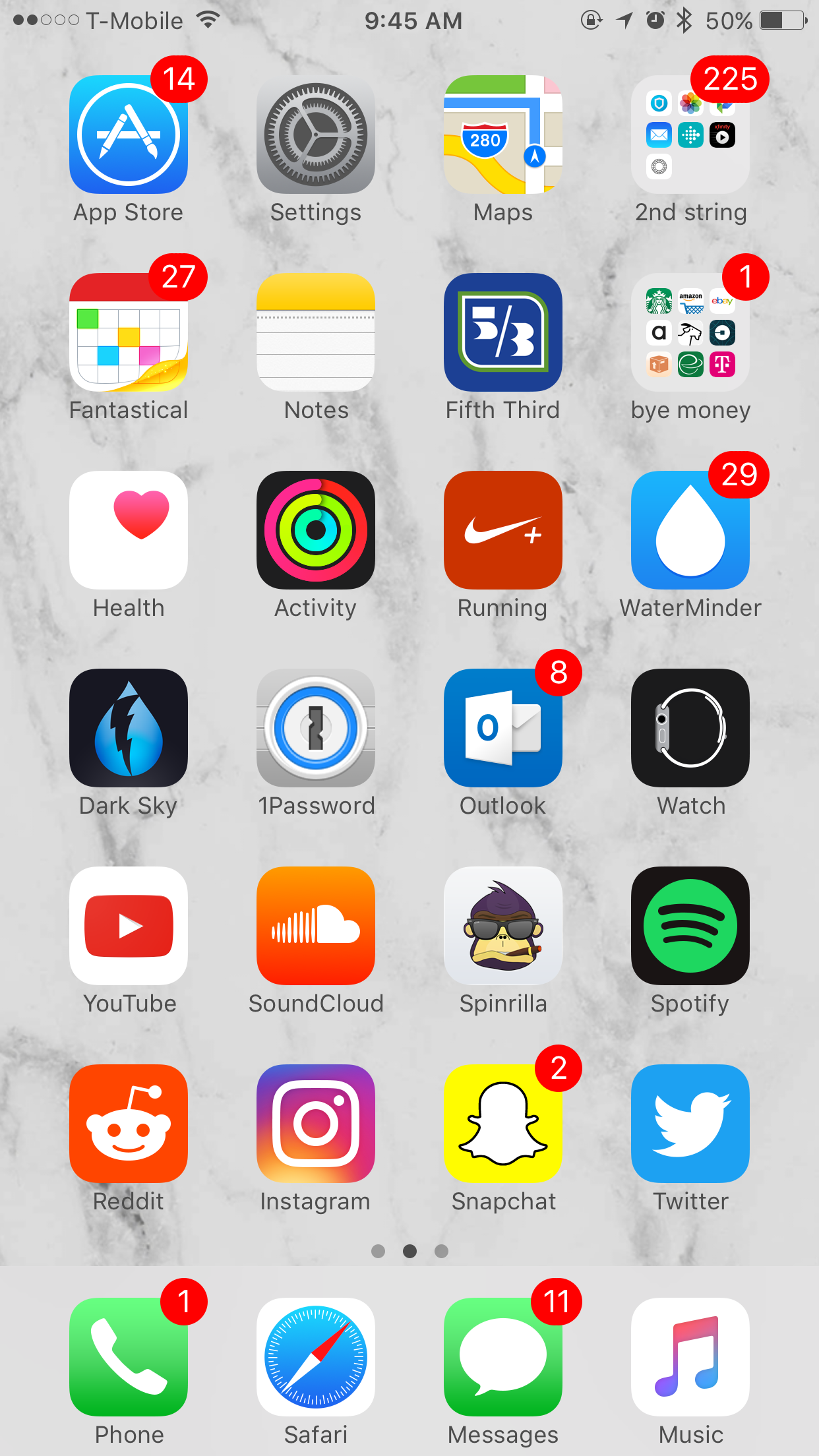Check the weather in Dark Sky

pos(129,728)
